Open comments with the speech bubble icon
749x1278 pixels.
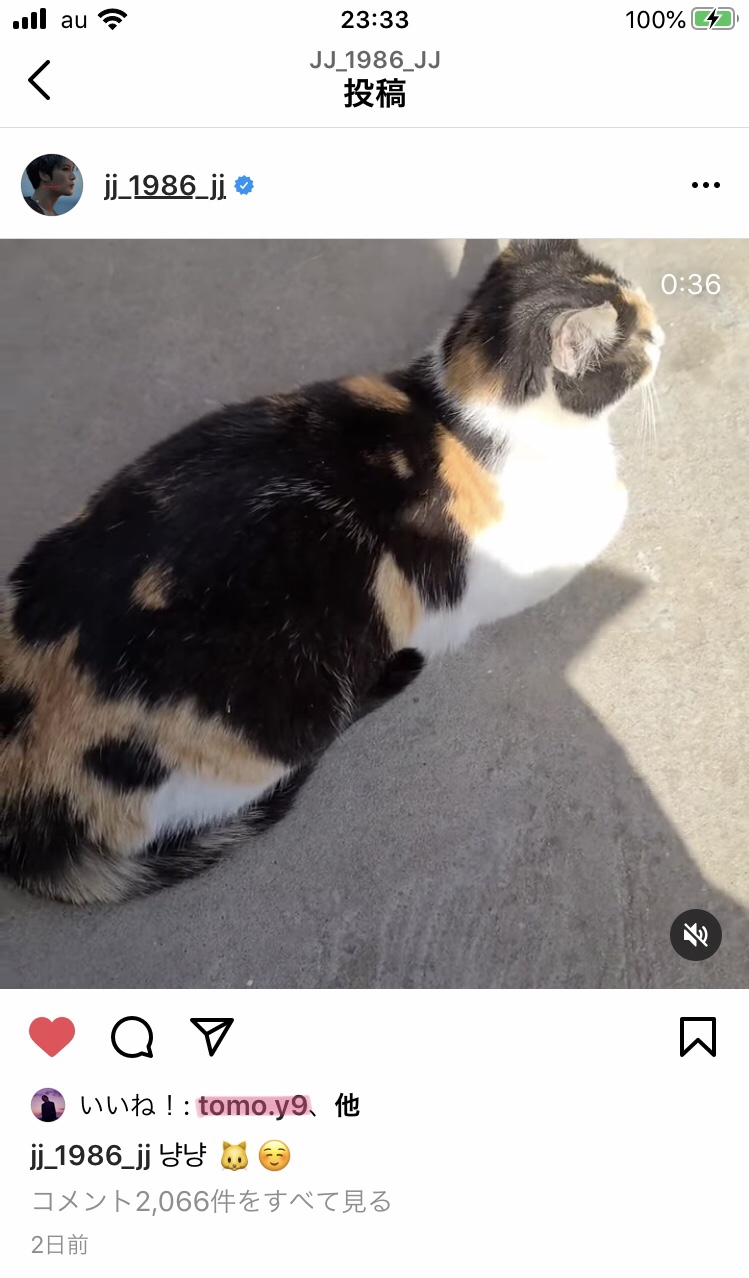(132, 1037)
